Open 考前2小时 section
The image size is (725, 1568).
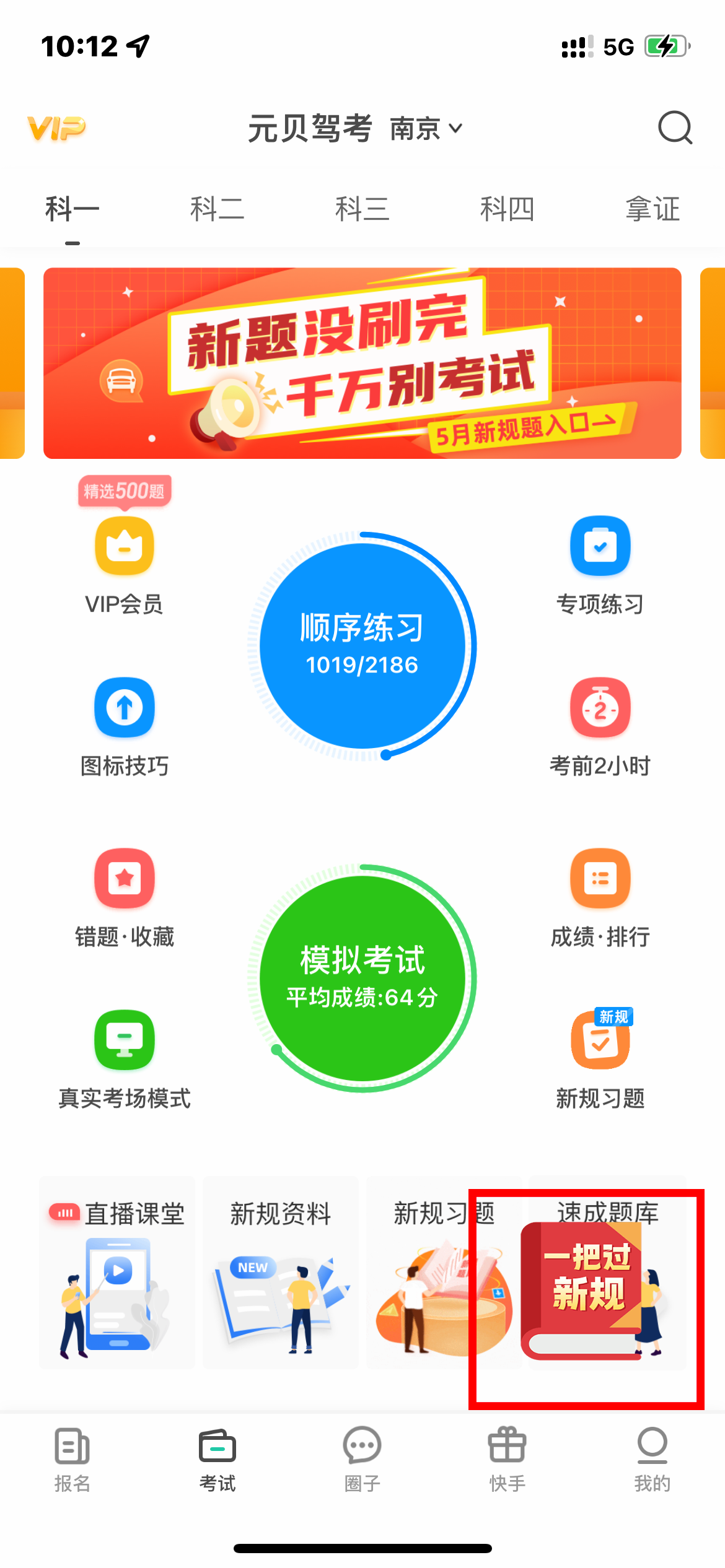(600, 726)
